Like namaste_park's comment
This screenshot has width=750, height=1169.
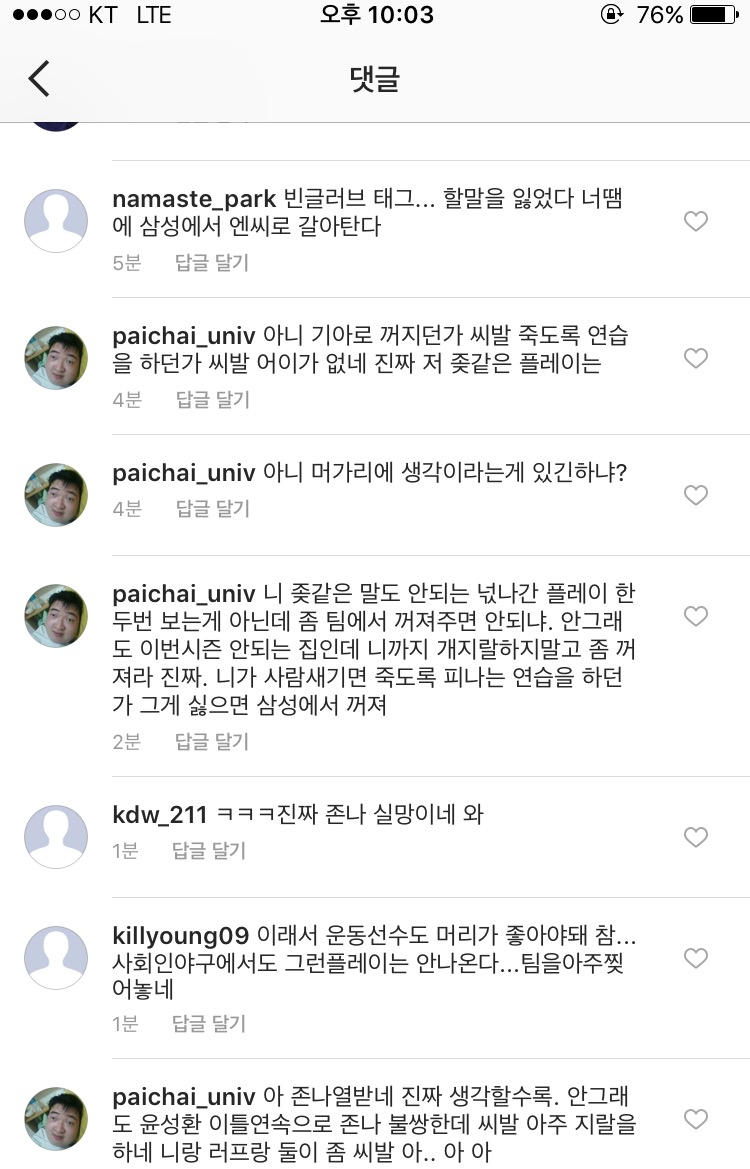click(x=695, y=222)
